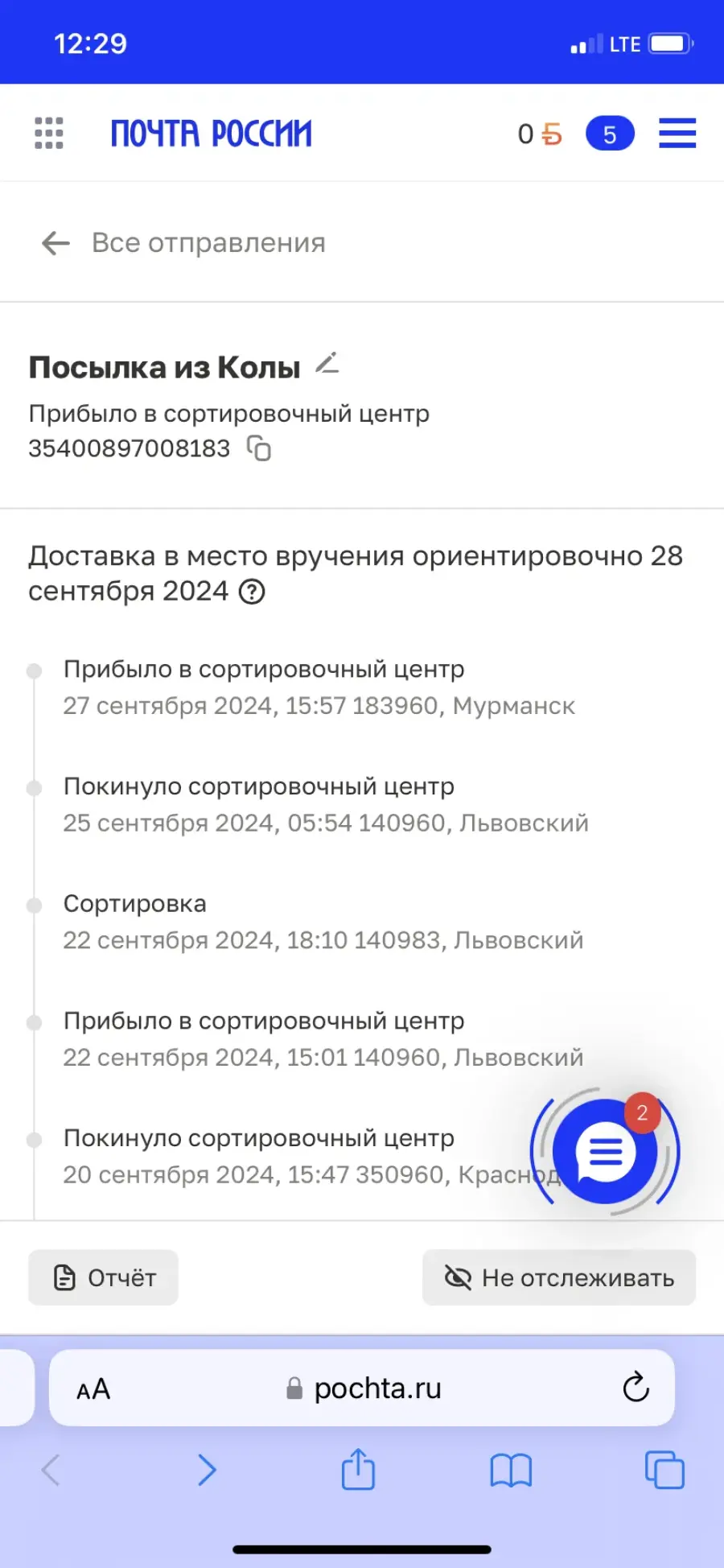
Task: Copy tracking number 35400897008183
Action: pos(259,448)
